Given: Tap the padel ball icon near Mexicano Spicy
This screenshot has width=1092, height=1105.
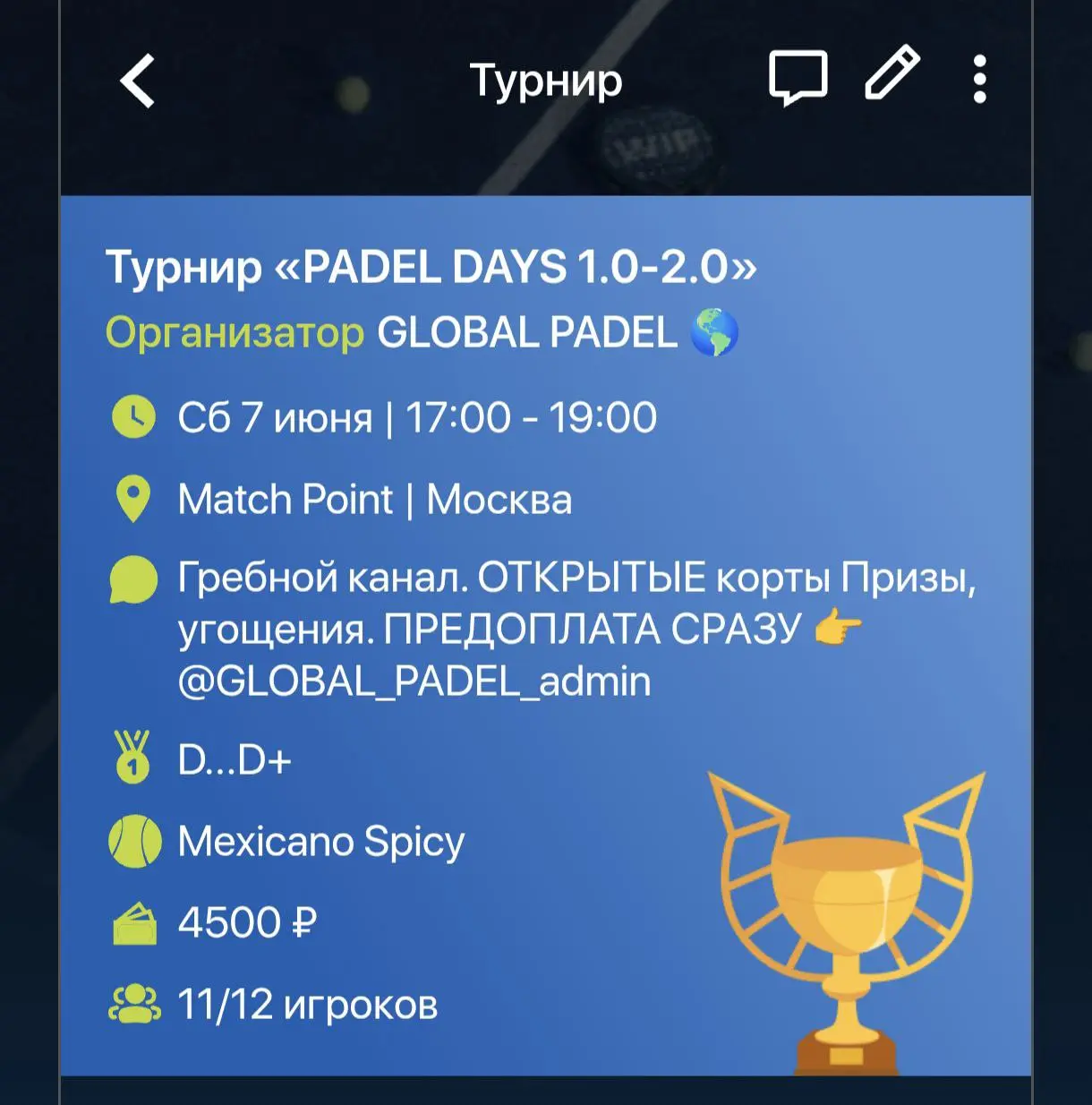Looking at the screenshot, I should (132, 840).
